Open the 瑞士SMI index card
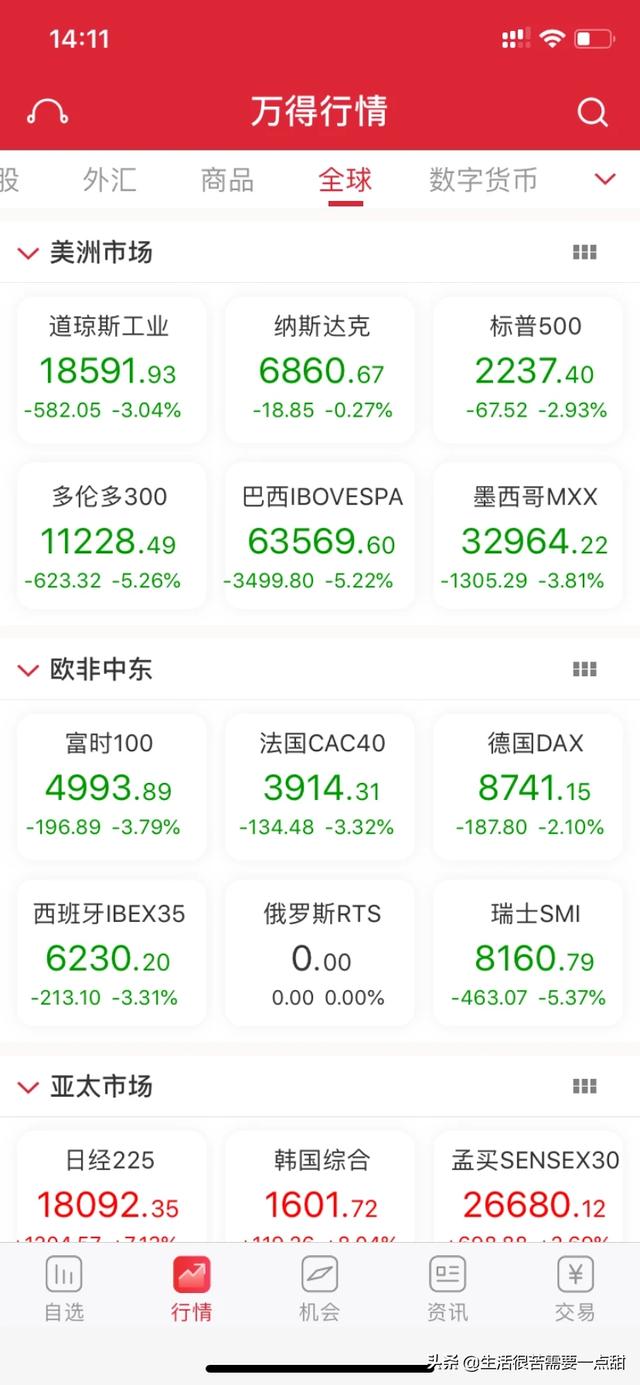This screenshot has width=640, height=1385. pos(534,954)
